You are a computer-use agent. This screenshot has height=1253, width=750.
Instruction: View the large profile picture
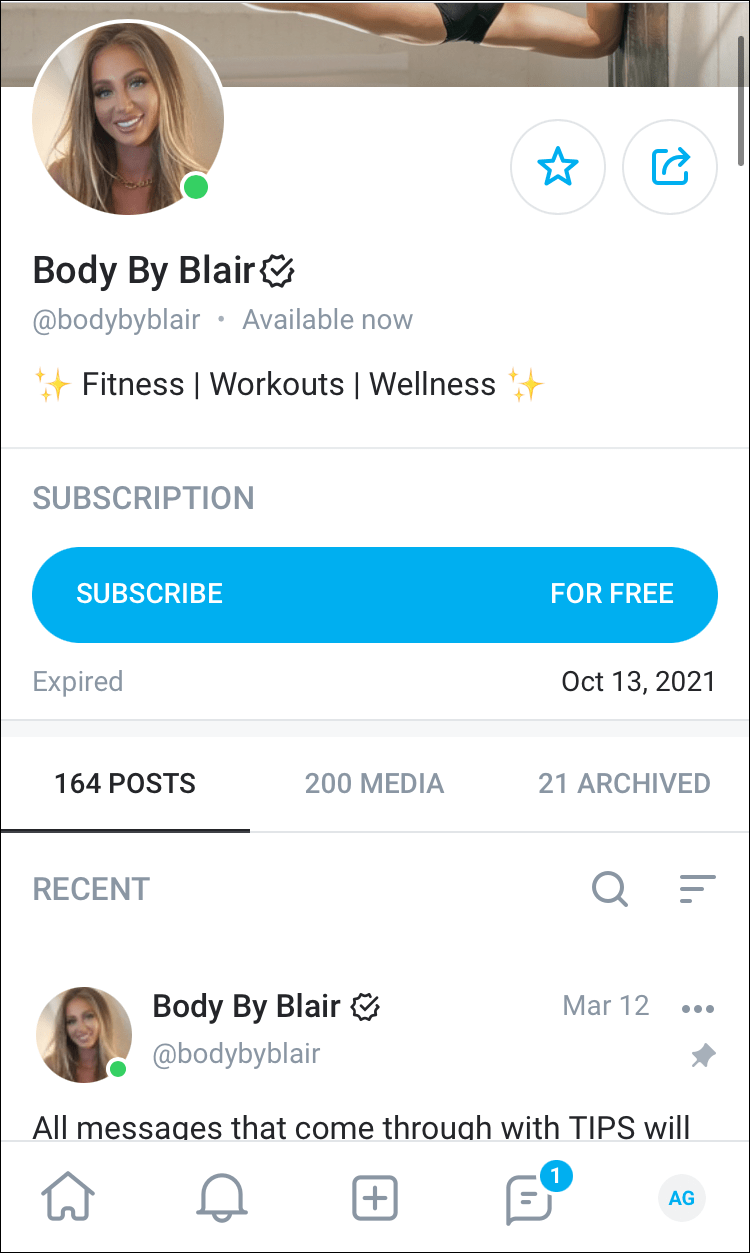pos(128,118)
